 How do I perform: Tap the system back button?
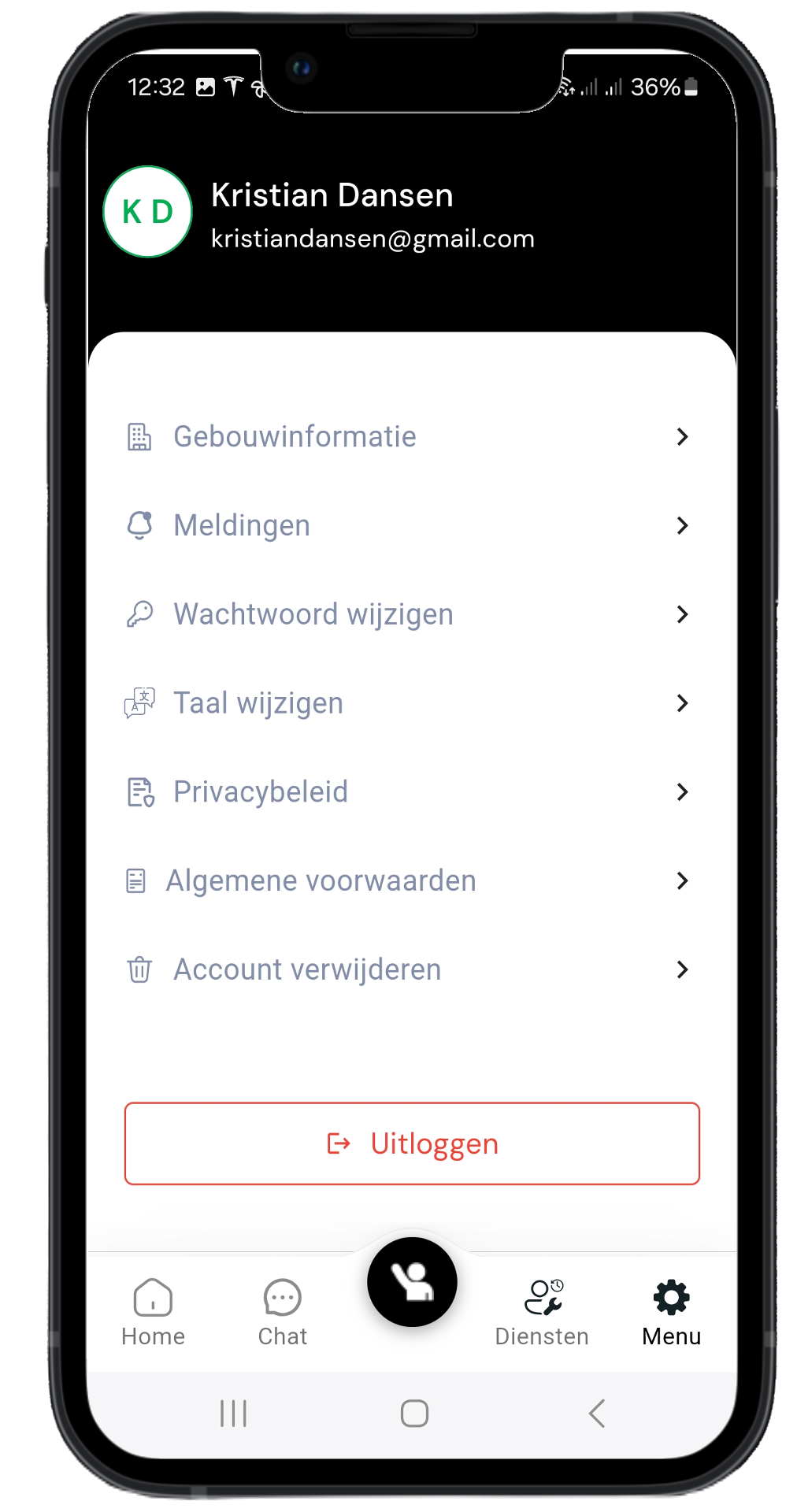[597, 1414]
